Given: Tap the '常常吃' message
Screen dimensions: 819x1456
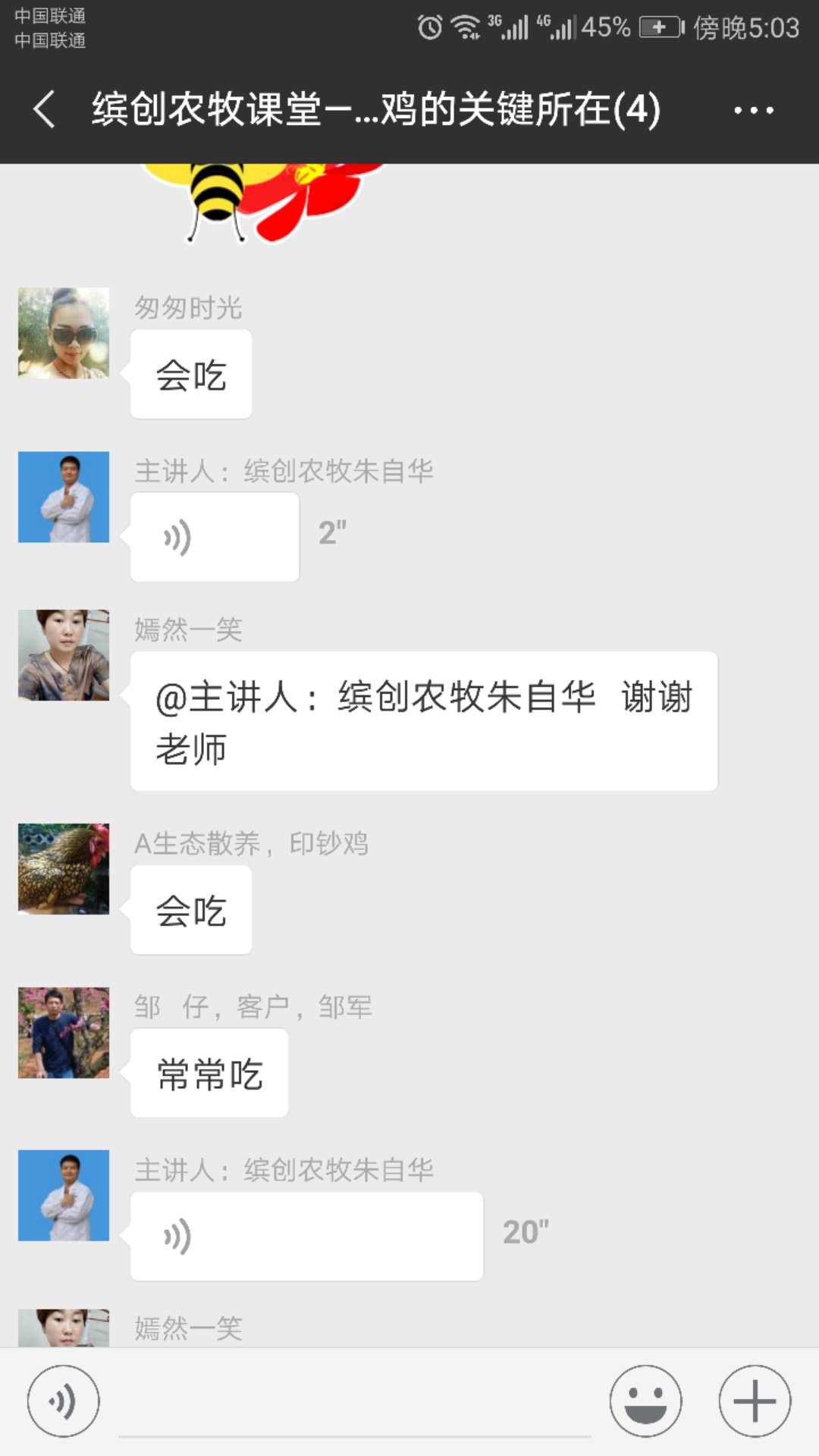Looking at the screenshot, I should click(209, 1073).
